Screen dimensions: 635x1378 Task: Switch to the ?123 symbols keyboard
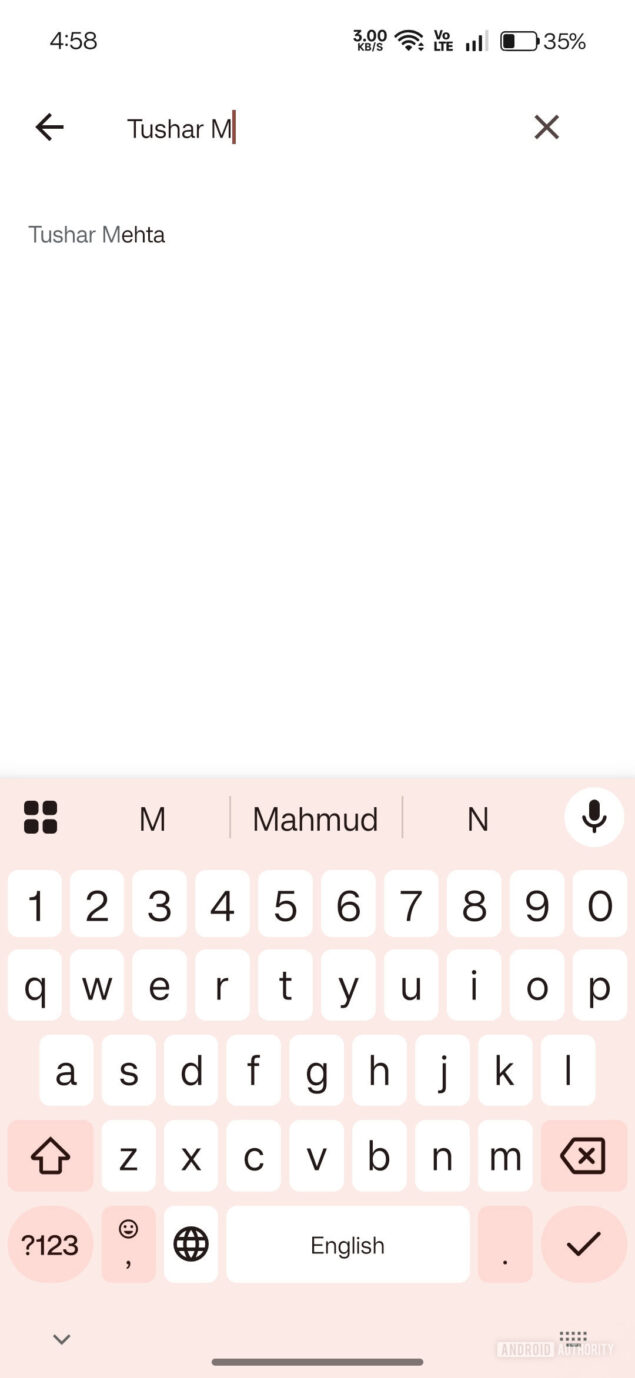(50, 1245)
